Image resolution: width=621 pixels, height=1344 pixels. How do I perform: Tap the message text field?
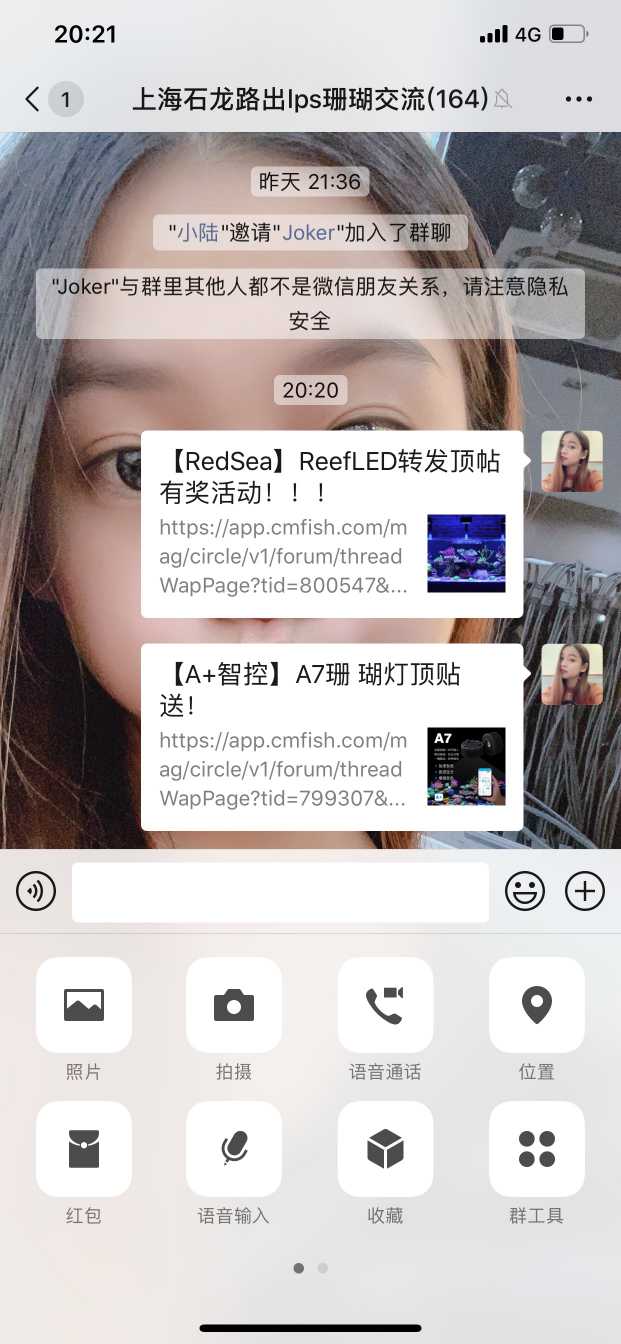pyautogui.click(x=280, y=891)
